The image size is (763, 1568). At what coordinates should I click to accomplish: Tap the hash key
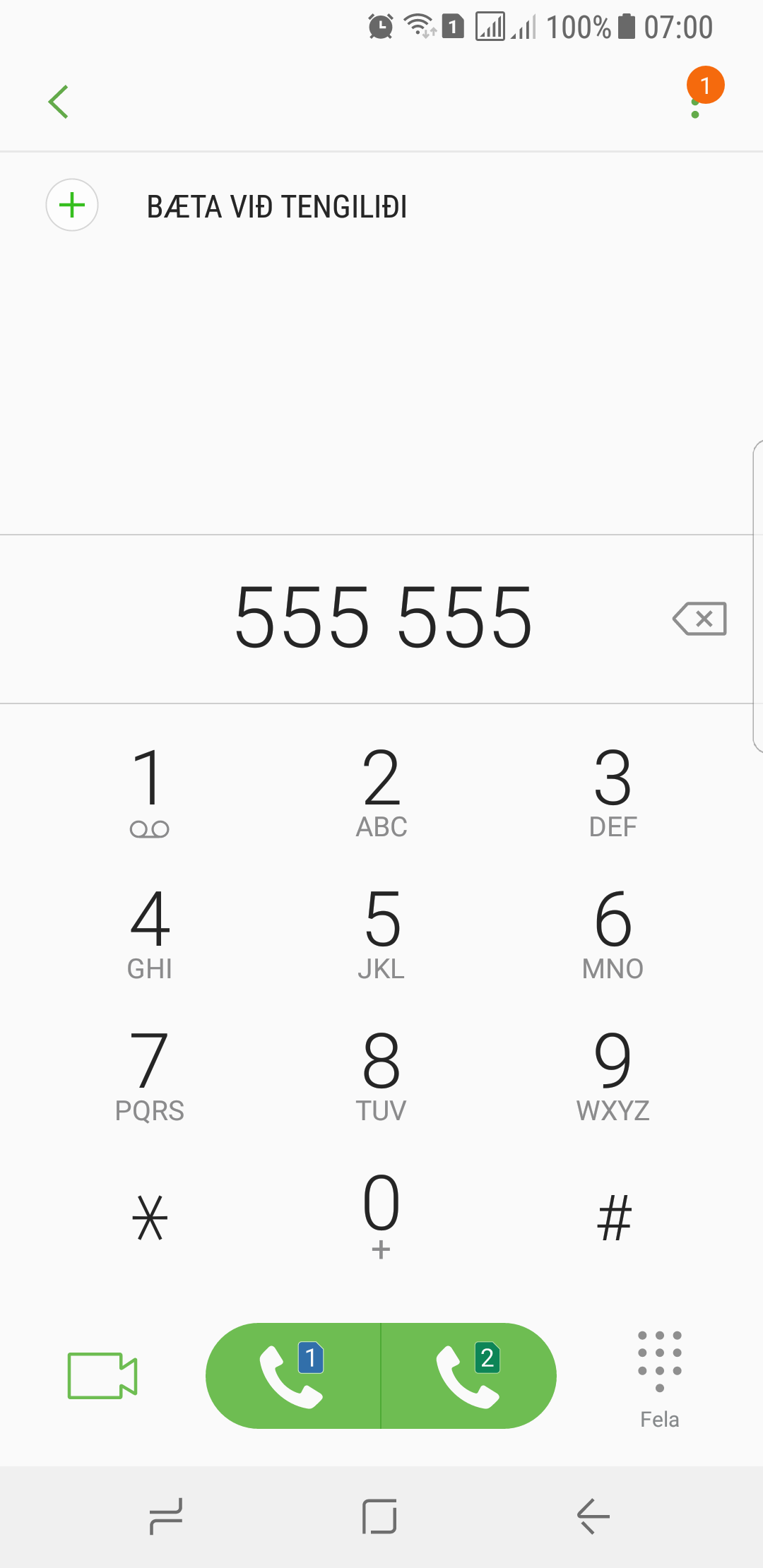pyautogui.click(x=613, y=1217)
